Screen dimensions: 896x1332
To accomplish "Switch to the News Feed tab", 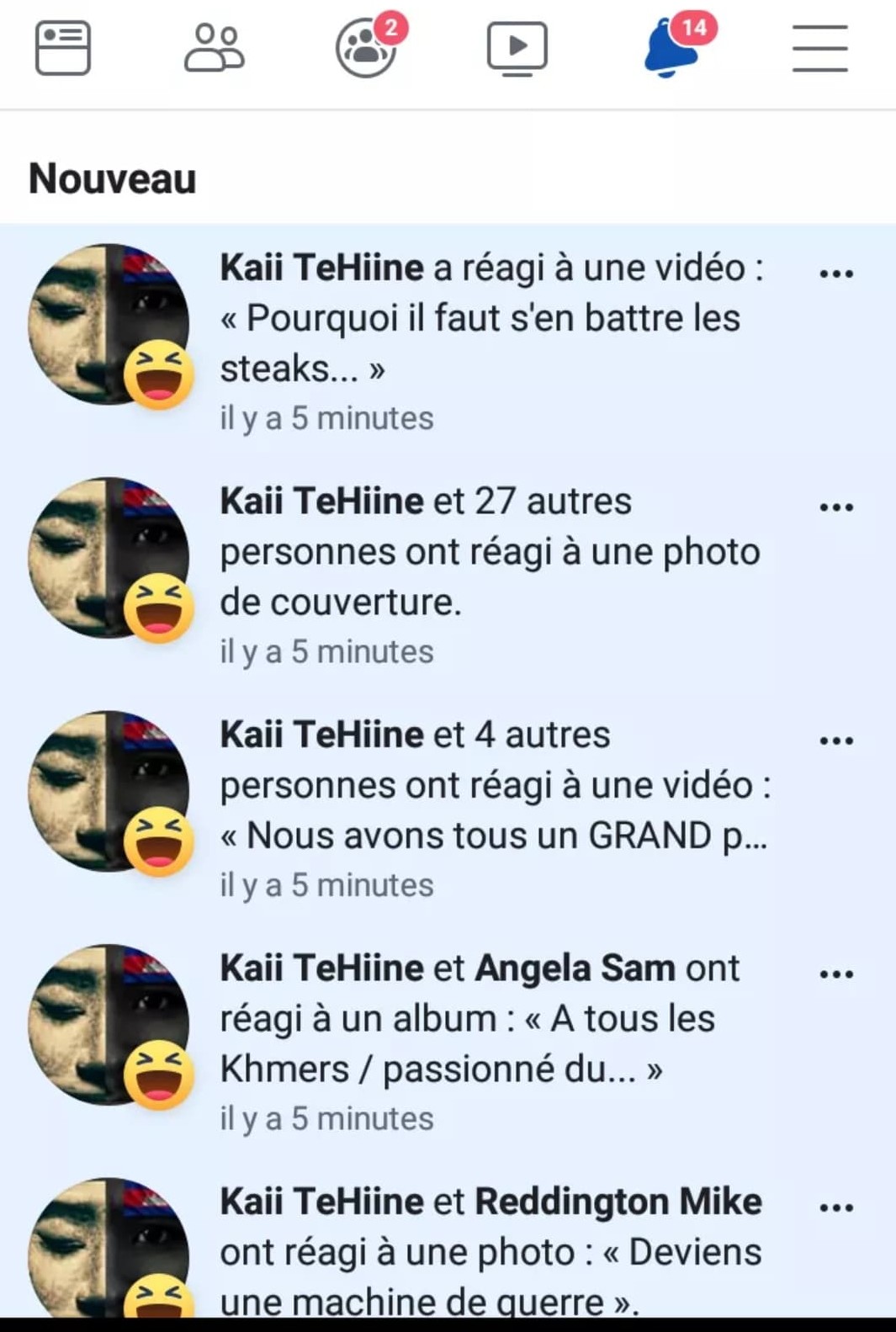I will tap(63, 48).
